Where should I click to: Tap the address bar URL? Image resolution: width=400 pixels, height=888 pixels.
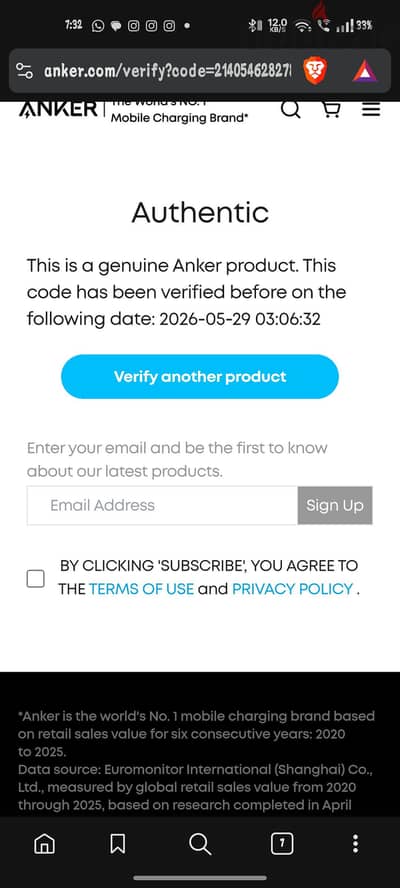pos(168,72)
